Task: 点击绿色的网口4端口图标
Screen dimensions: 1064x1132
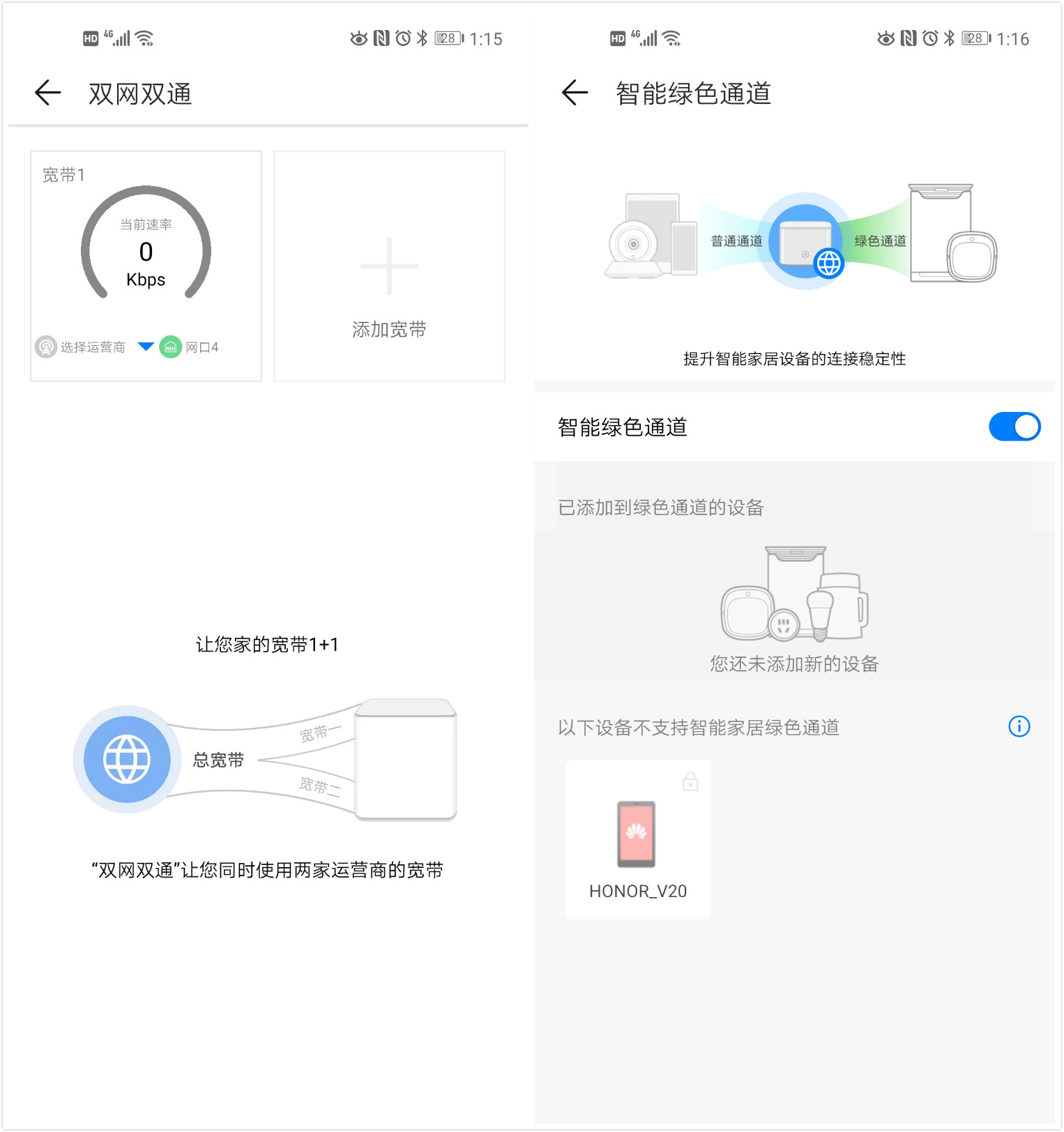Action: (x=171, y=346)
